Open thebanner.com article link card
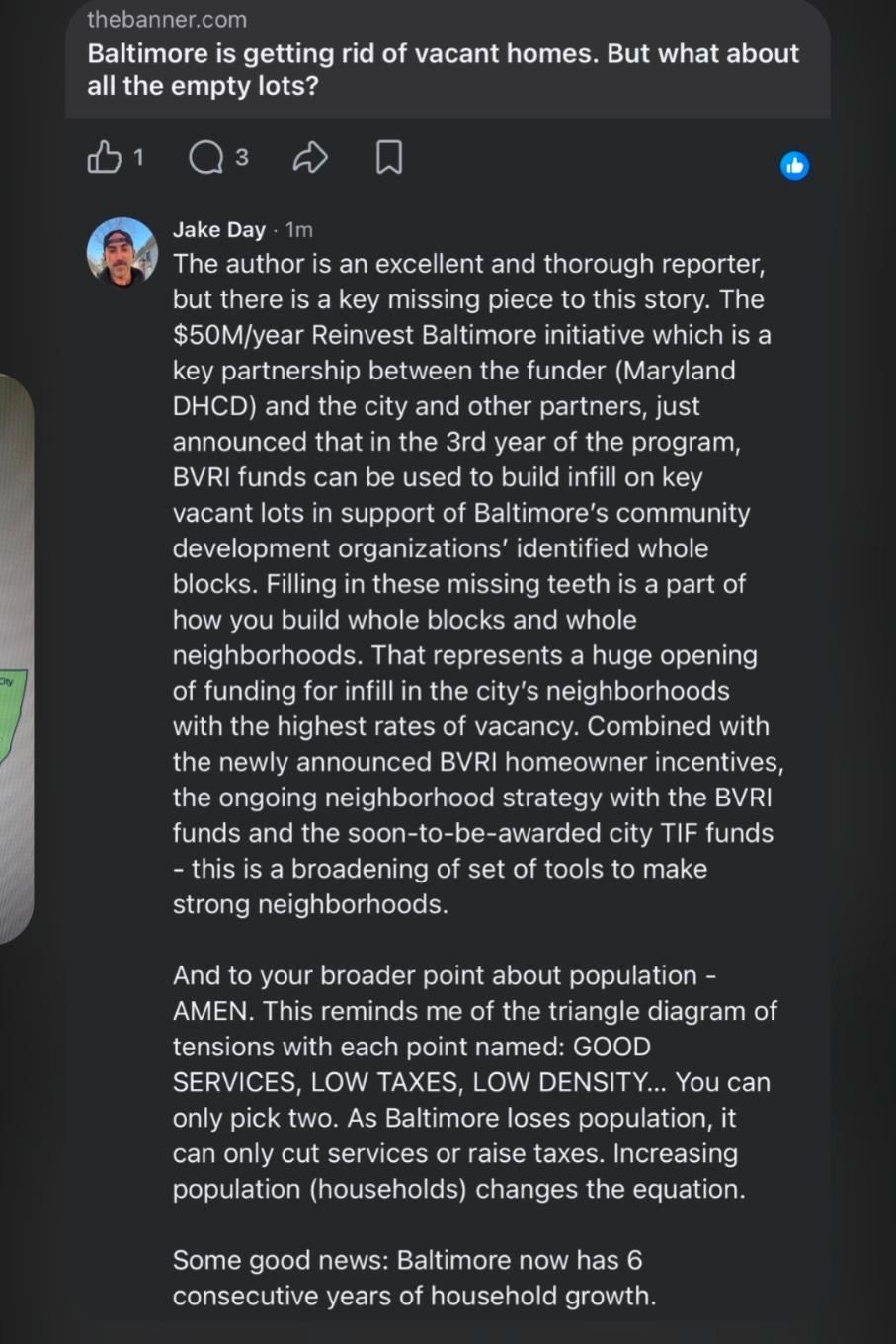This screenshot has width=896, height=1344. tap(448, 58)
